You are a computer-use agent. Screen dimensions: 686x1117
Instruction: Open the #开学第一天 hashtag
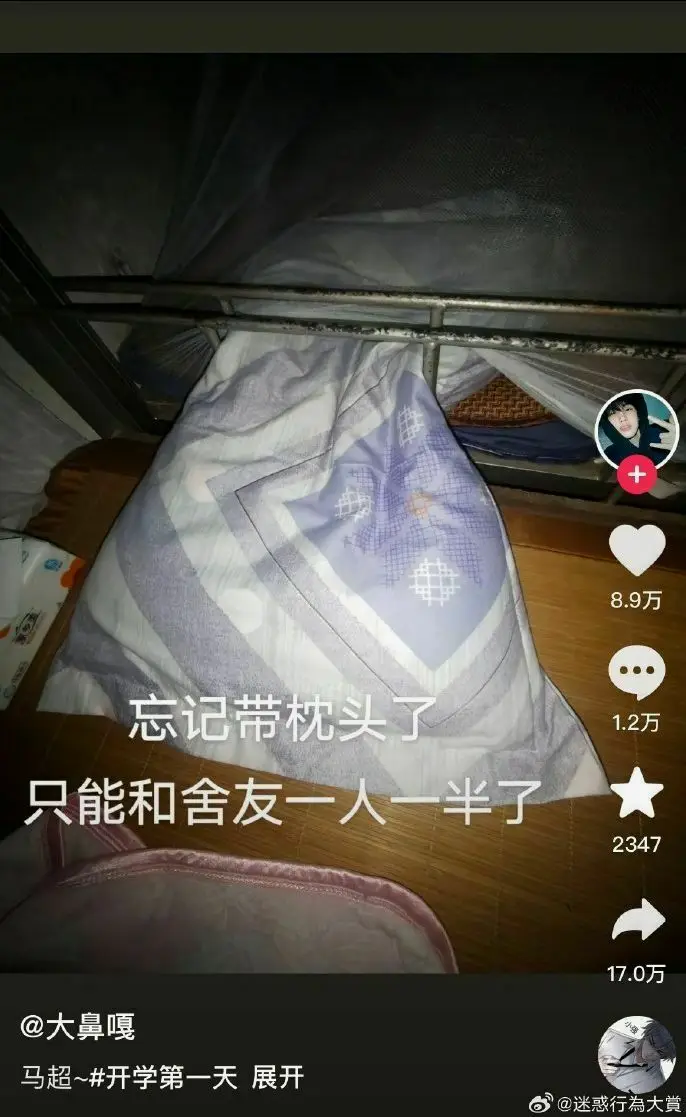[x=178, y=1077]
